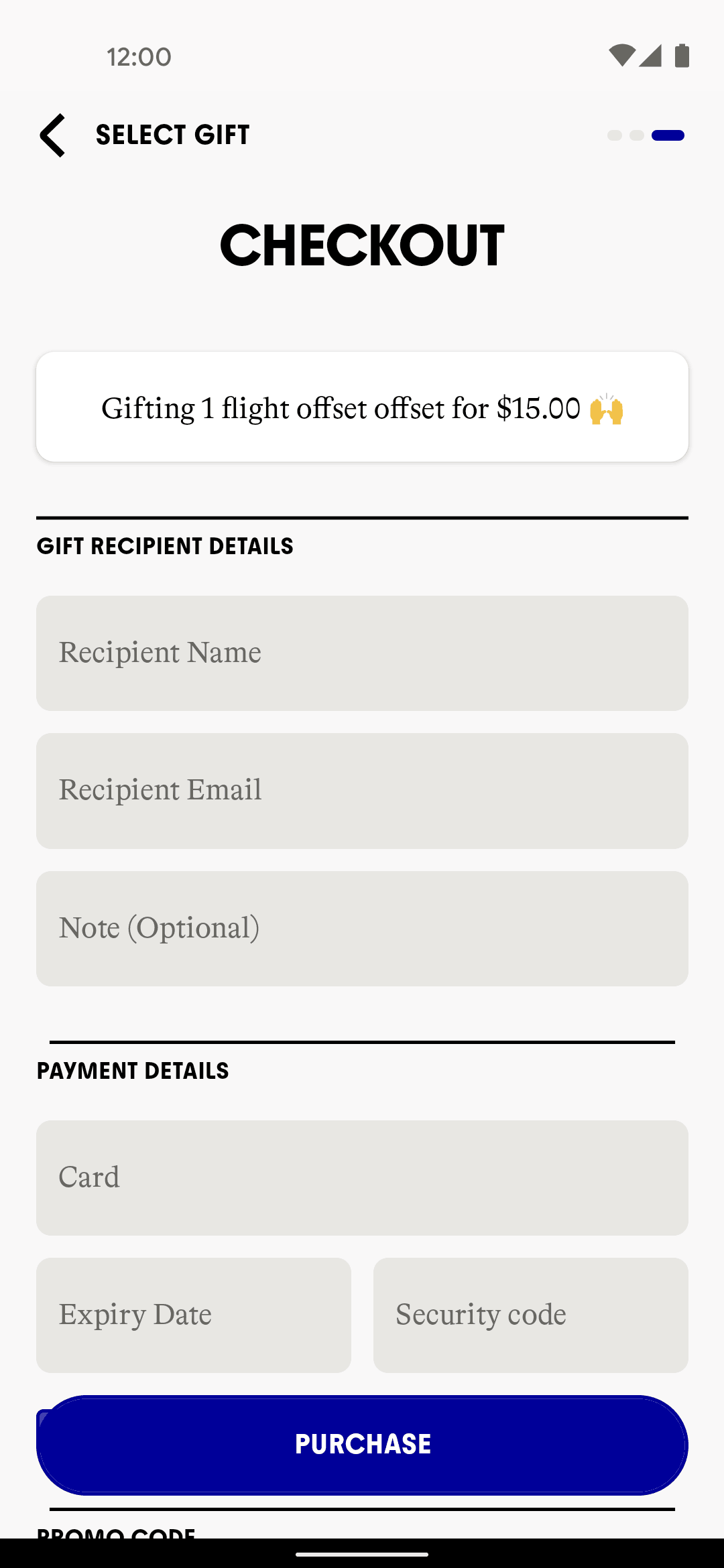This screenshot has height=1568, width=724.
Task: Select the Expiry Date field
Action: click(x=194, y=1315)
